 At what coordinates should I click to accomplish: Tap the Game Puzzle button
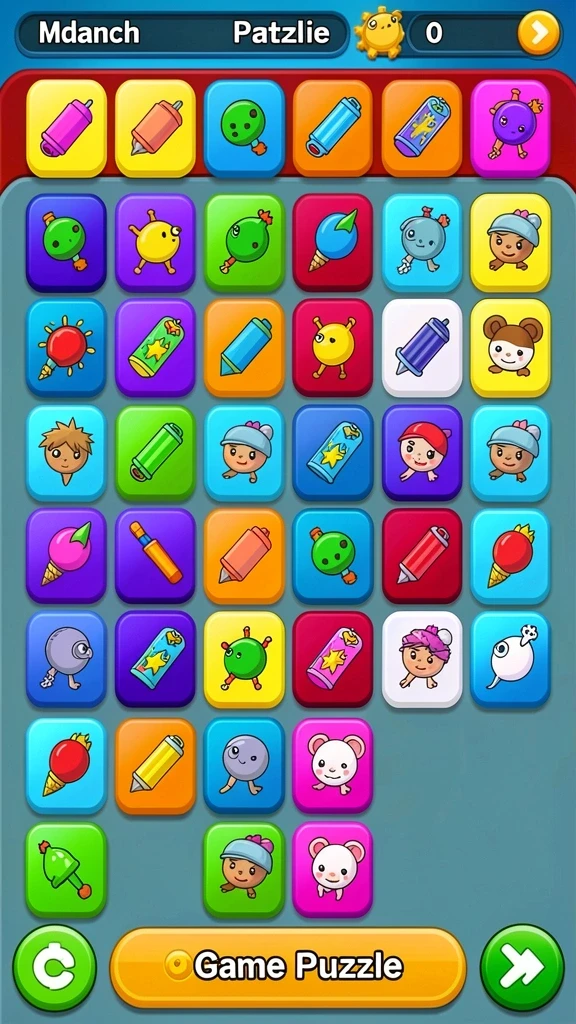pyautogui.click(x=288, y=968)
